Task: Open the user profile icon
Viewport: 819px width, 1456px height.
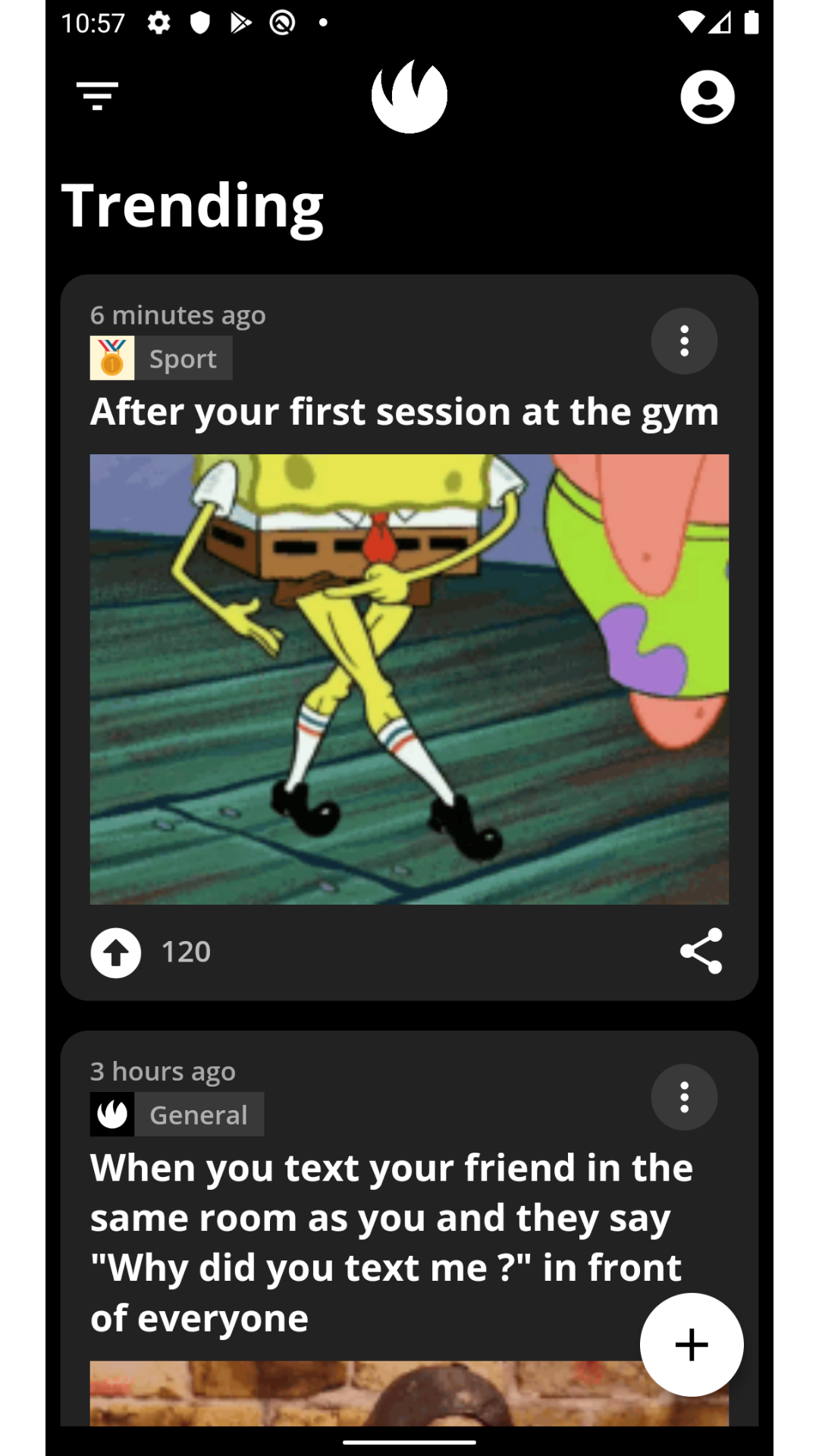Action: [707, 97]
